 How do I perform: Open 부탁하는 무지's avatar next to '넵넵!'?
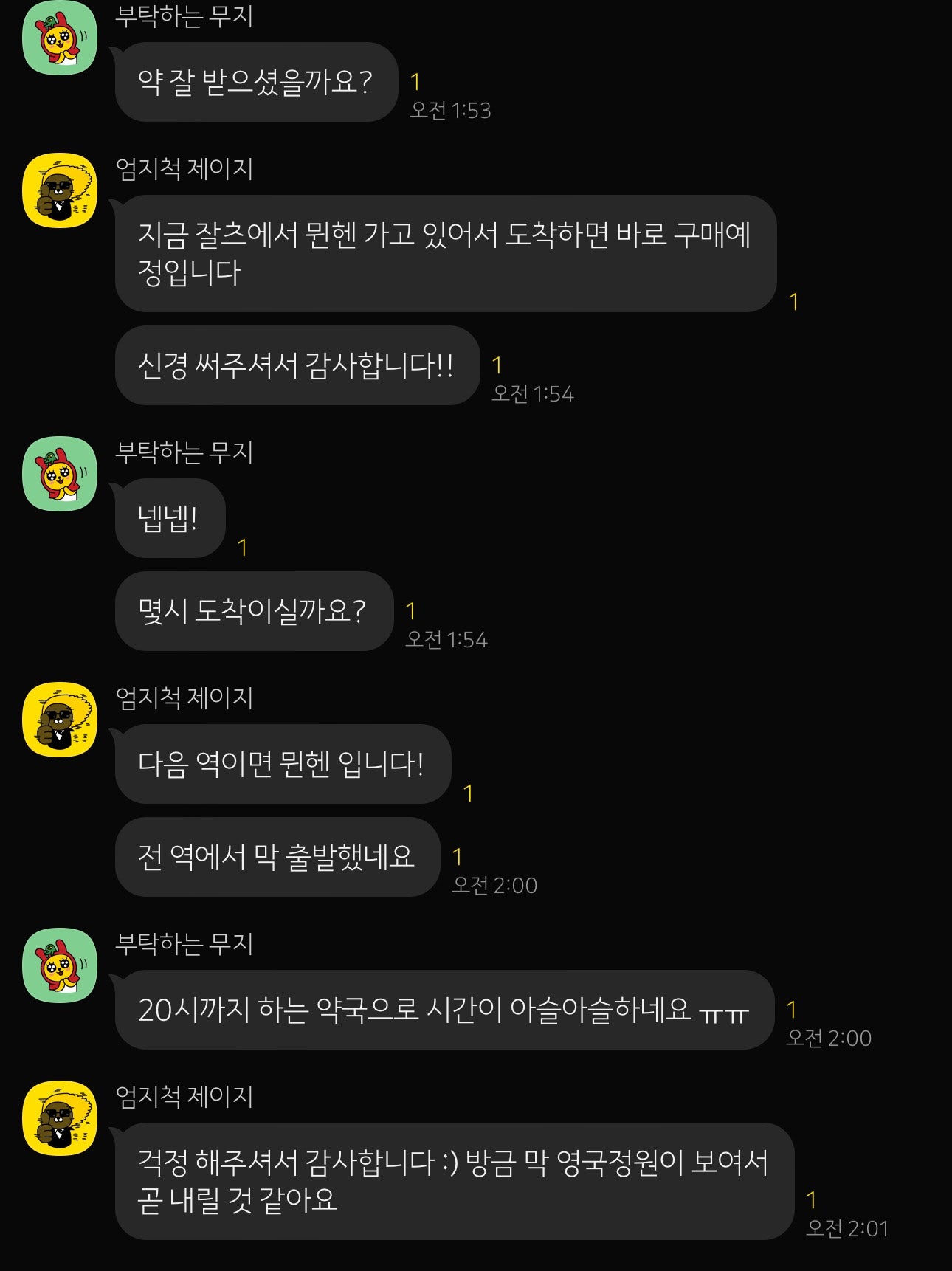60,474
